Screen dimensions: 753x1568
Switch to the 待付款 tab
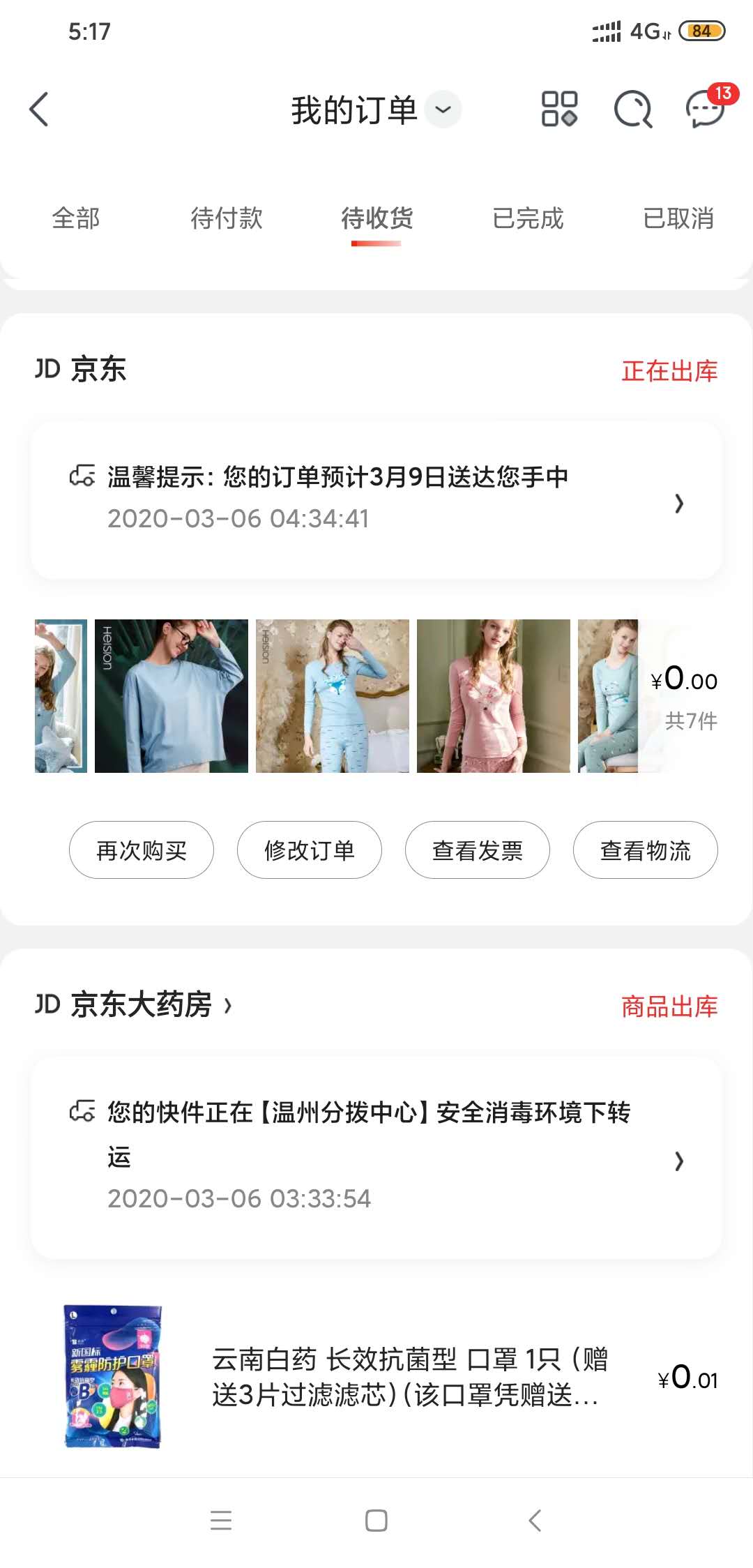[x=227, y=218]
